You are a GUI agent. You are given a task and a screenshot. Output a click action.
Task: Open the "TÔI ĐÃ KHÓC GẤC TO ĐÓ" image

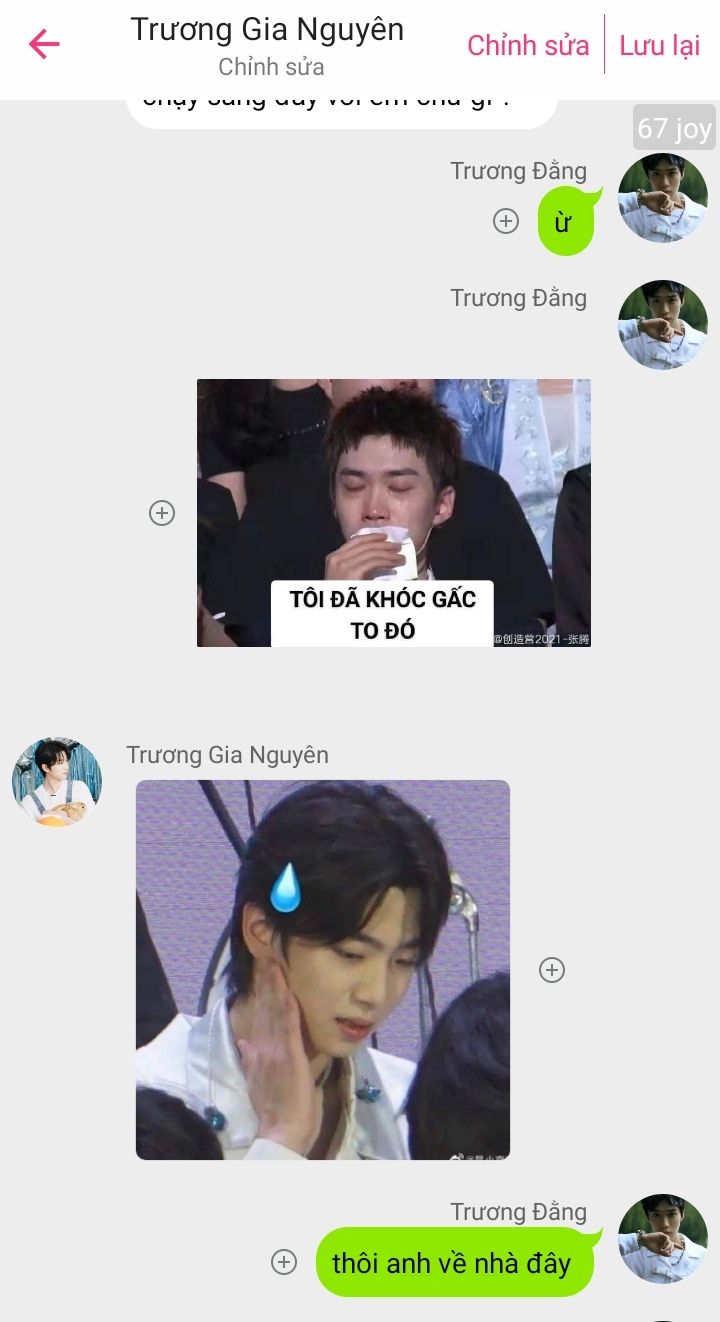click(393, 512)
